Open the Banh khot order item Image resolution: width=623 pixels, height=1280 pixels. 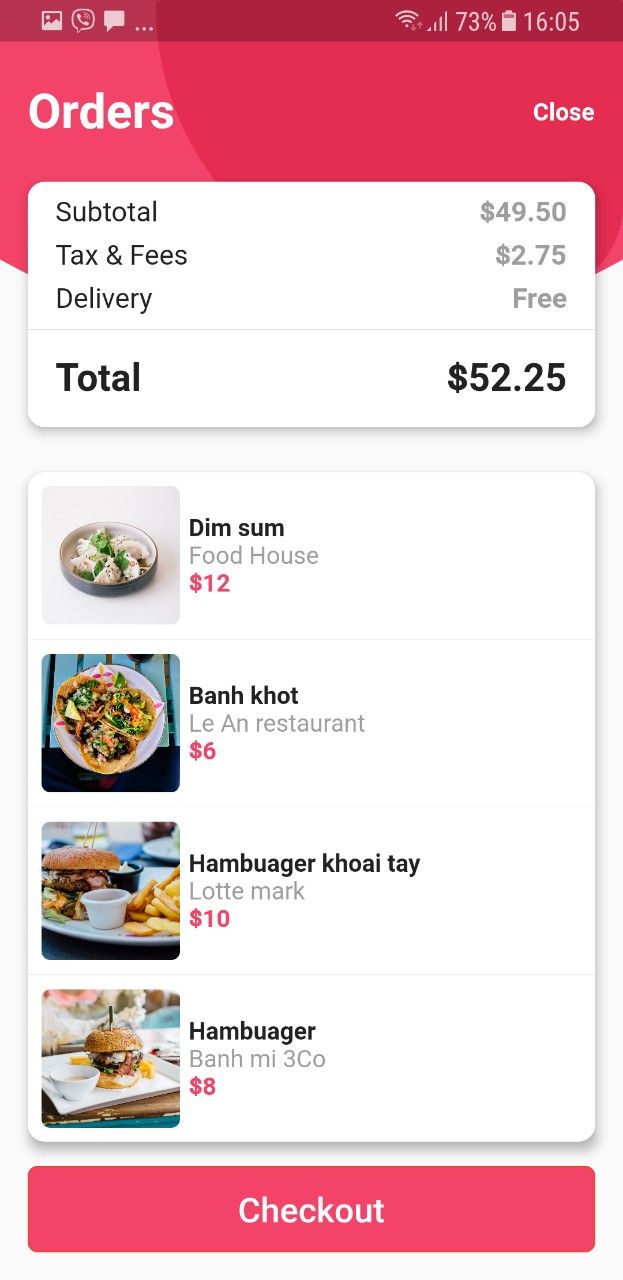[311, 723]
